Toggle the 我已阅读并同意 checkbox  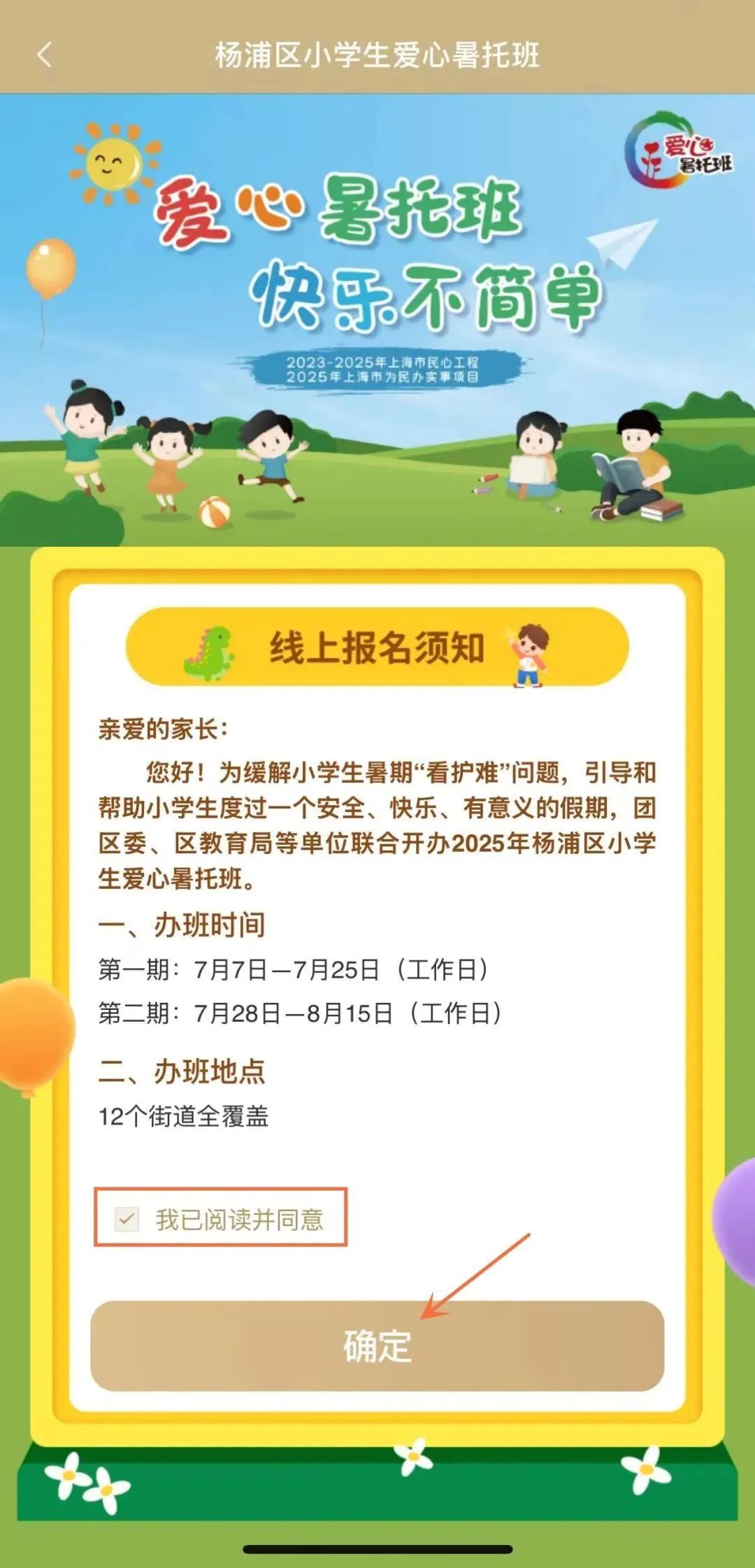(x=127, y=1219)
